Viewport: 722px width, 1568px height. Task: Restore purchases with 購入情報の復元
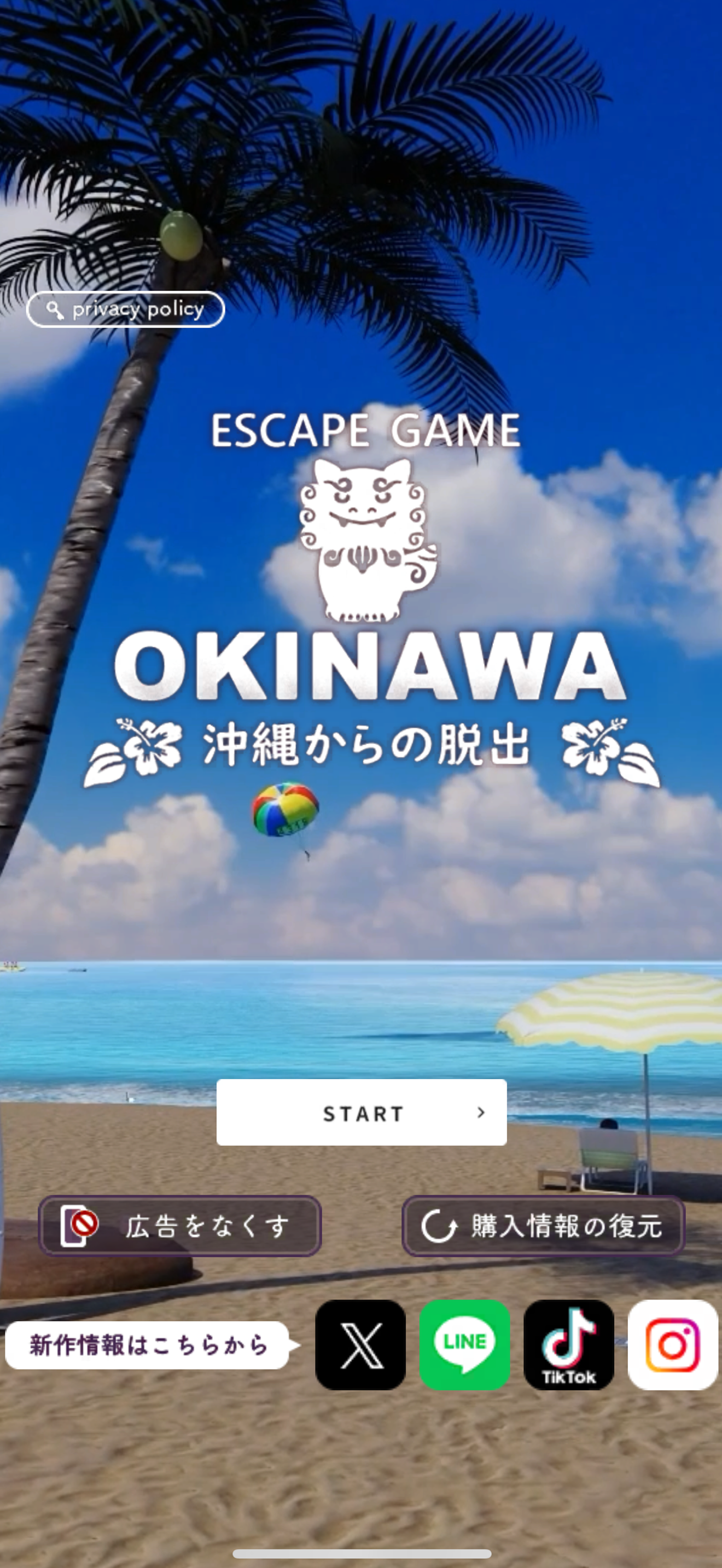[543, 1226]
